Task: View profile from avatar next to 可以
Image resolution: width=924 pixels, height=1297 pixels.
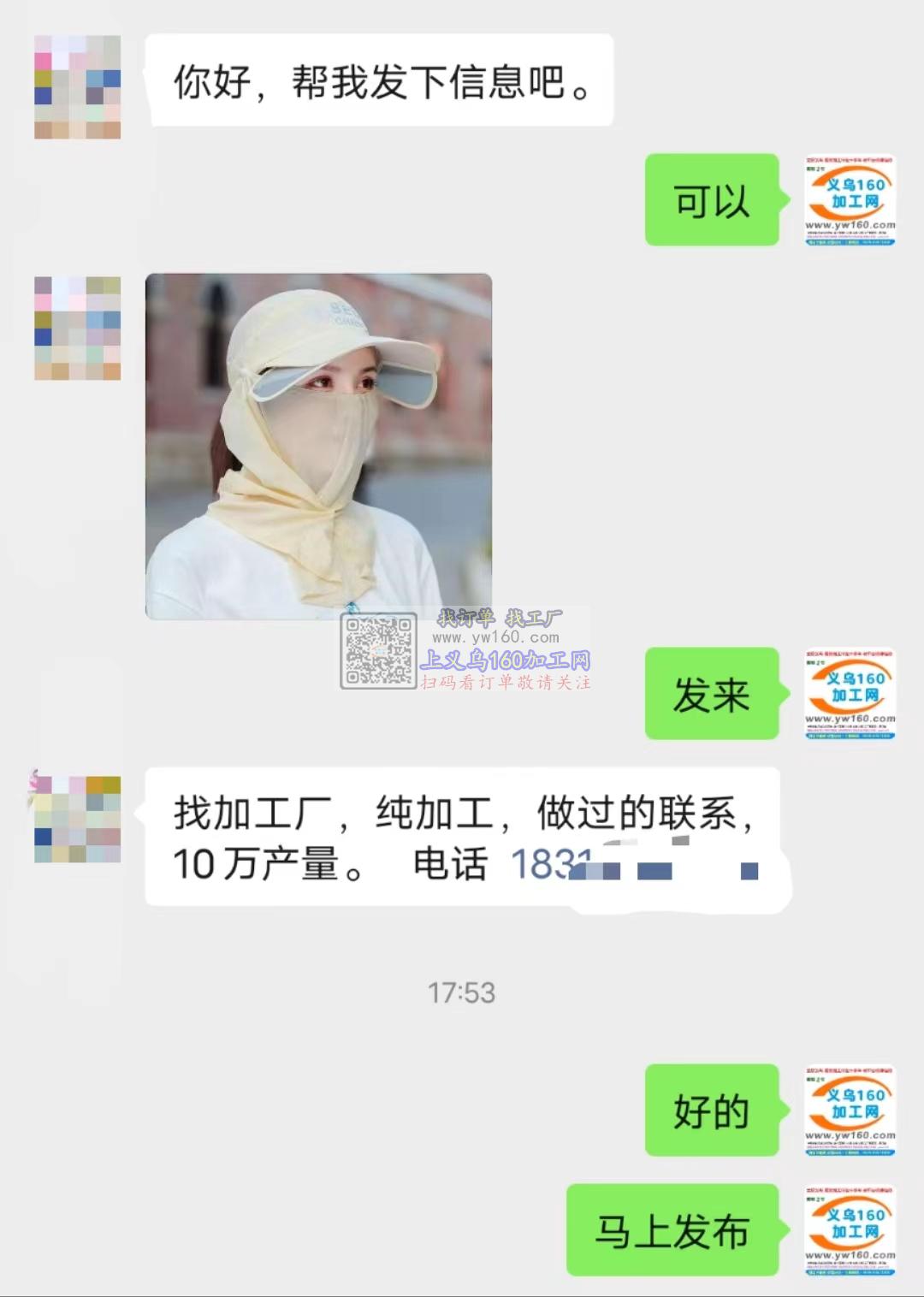Action: tap(850, 200)
